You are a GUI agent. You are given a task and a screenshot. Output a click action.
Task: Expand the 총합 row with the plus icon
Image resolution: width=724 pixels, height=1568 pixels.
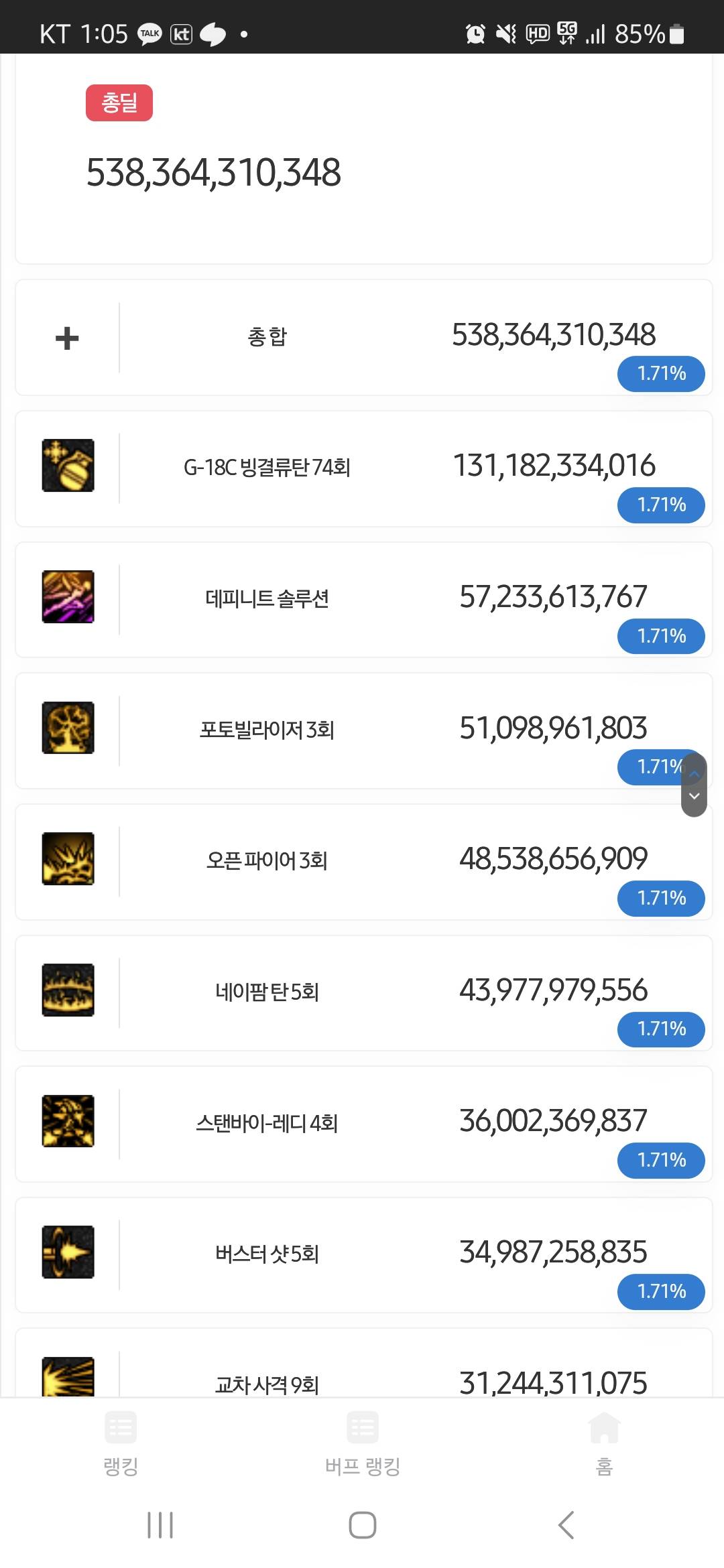[x=67, y=338]
